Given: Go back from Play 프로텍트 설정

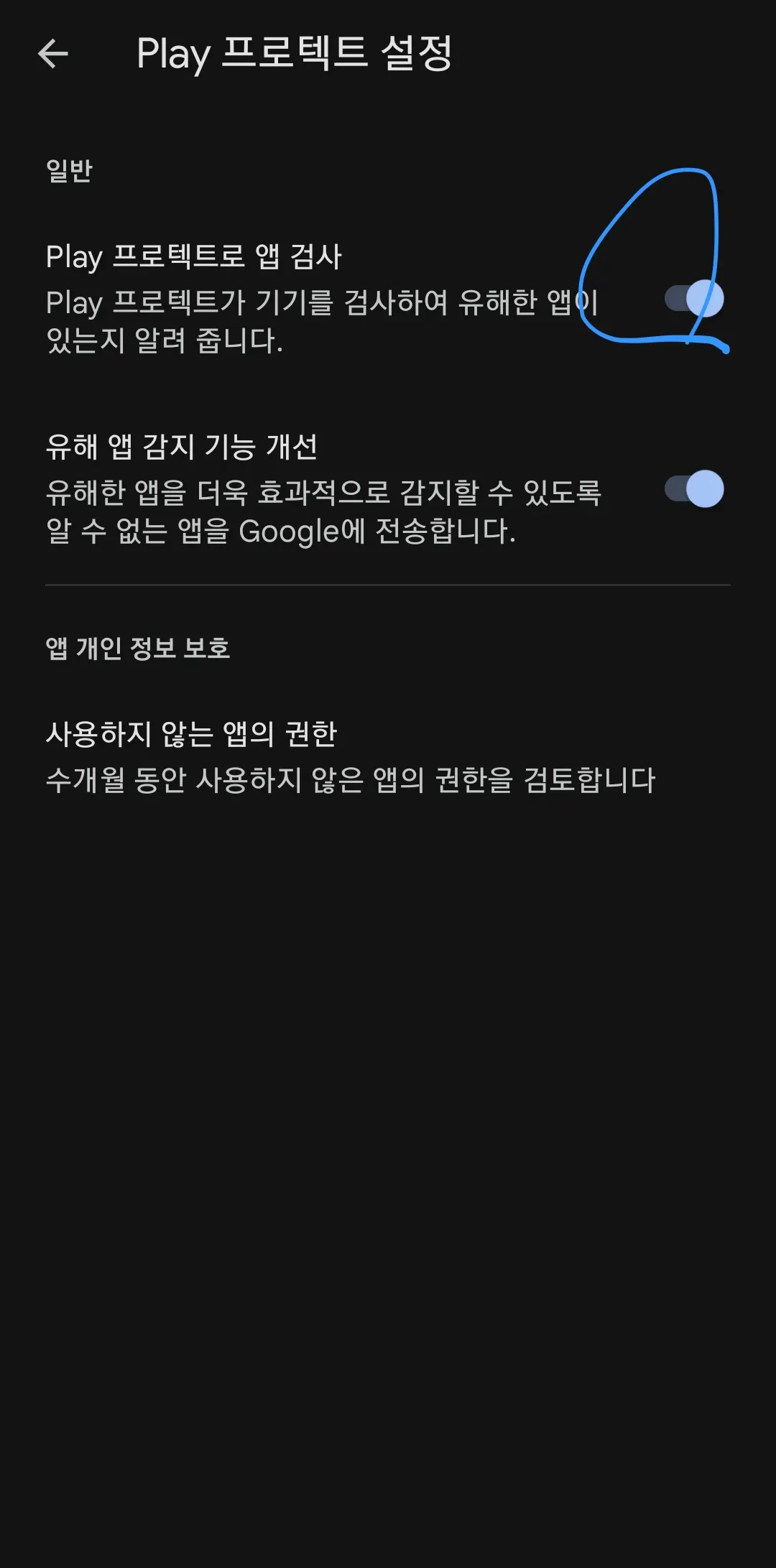Looking at the screenshot, I should point(53,54).
